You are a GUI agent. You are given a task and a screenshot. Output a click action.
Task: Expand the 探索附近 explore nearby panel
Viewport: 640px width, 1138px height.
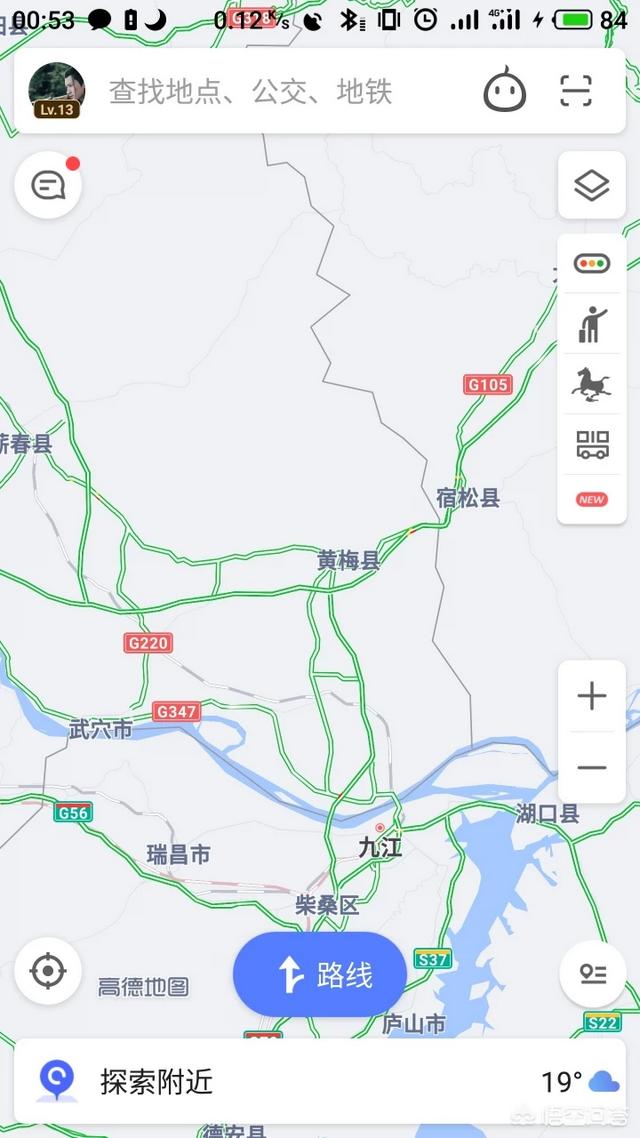point(155,1081)
